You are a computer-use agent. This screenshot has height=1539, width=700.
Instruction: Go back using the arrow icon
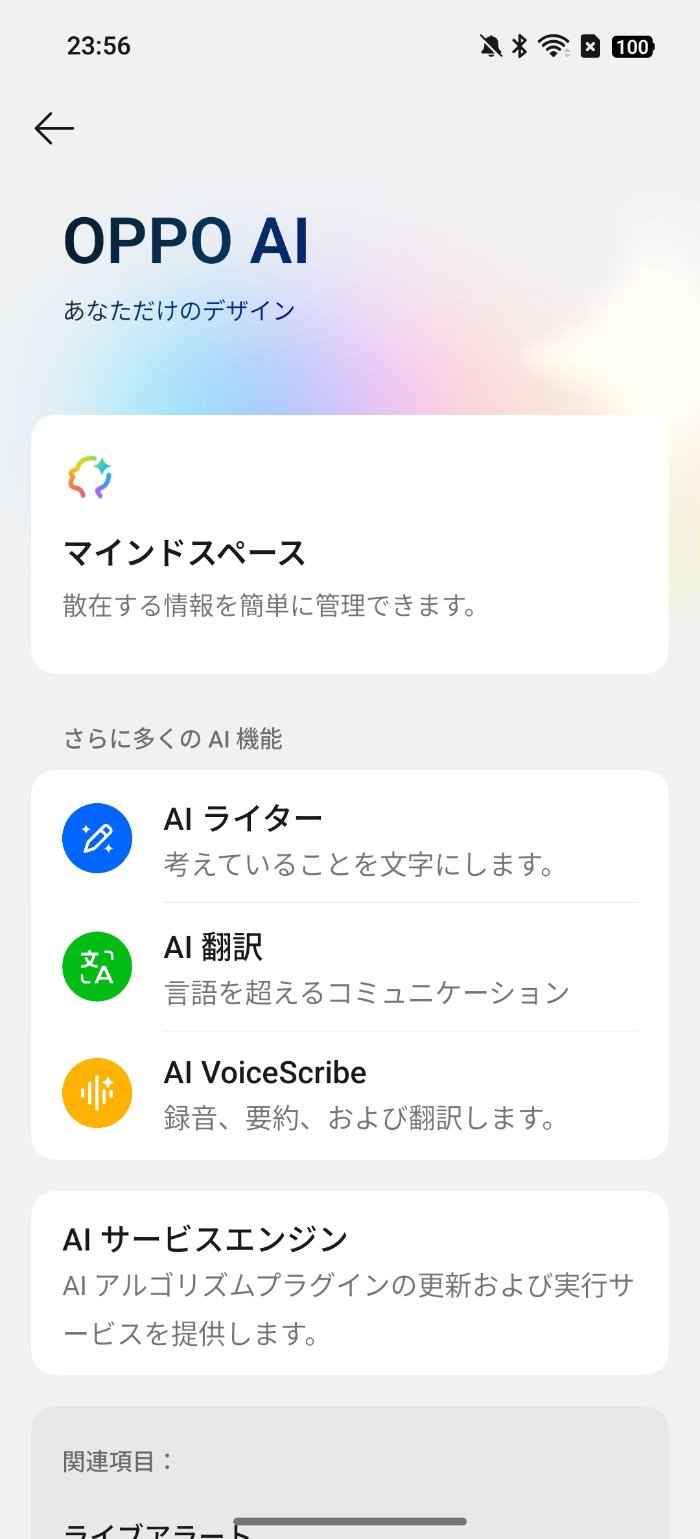[54, 128]
